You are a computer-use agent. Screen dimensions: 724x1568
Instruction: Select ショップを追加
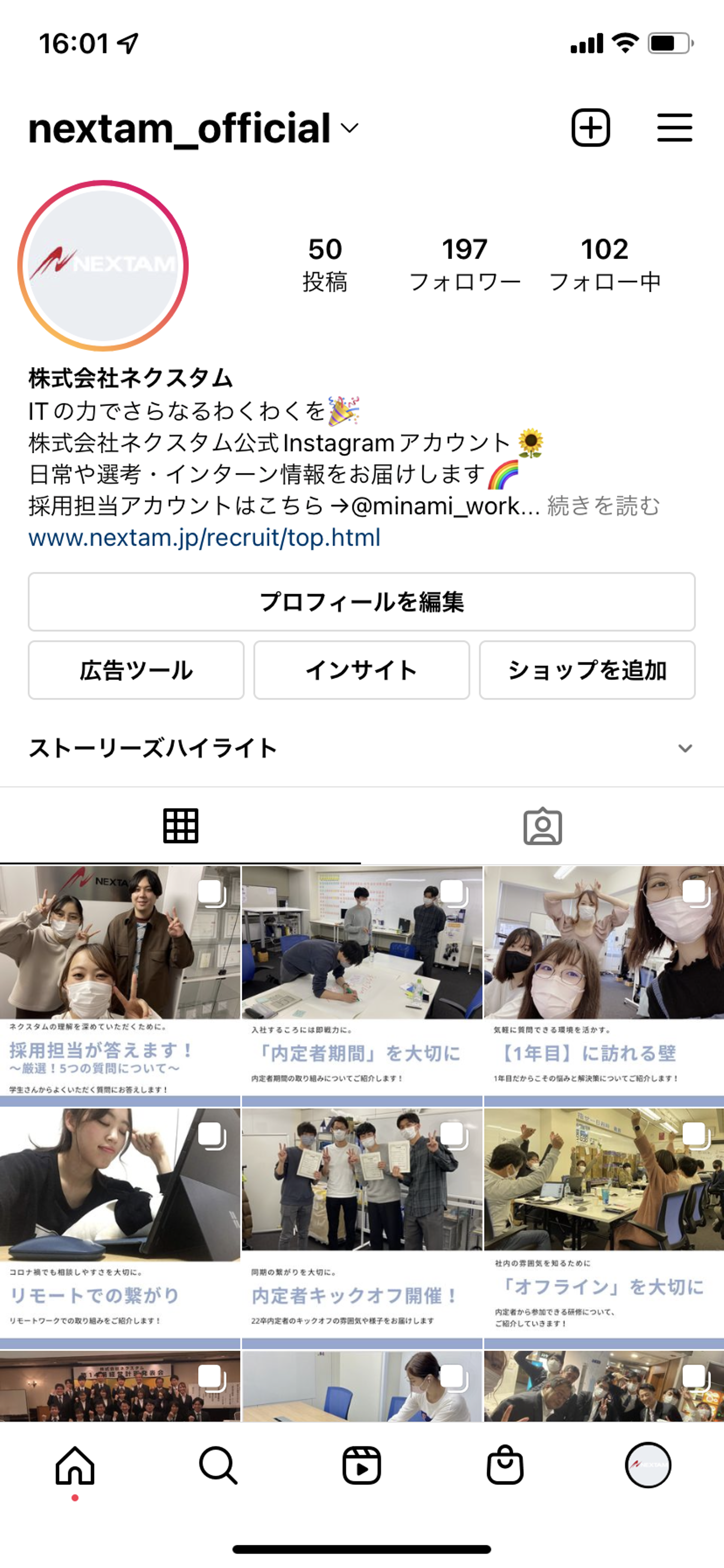(x=587, y=670)
